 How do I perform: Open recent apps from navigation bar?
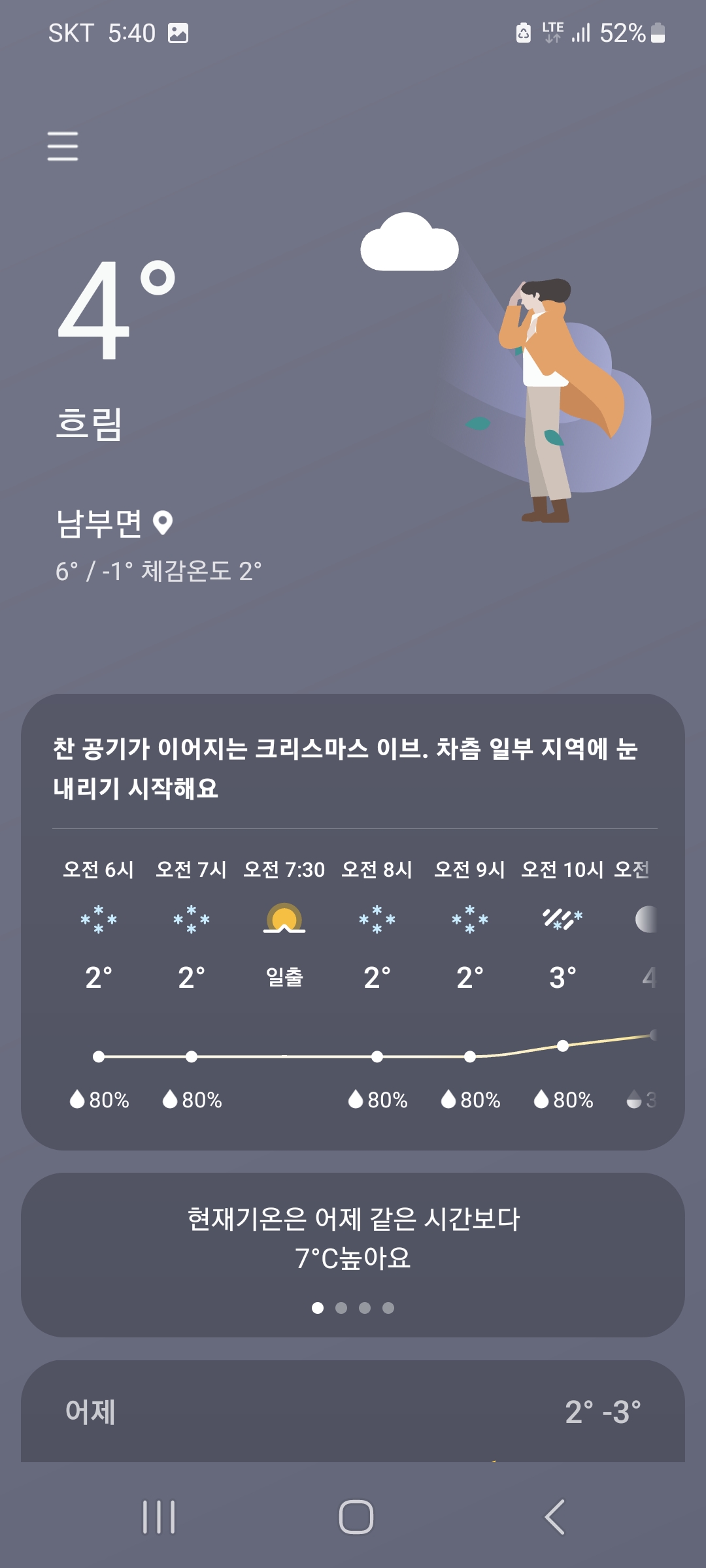pos(159,1517)
